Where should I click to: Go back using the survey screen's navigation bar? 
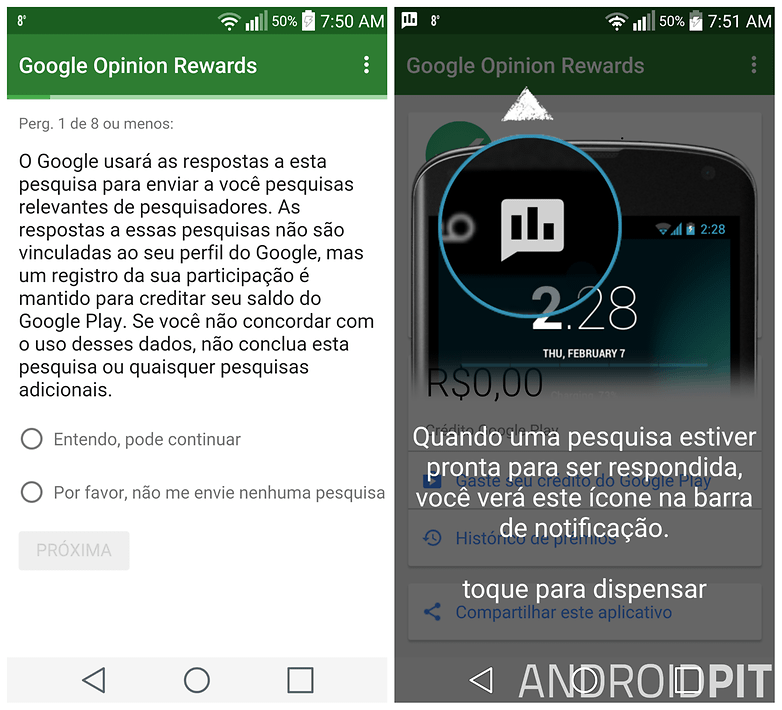[94, 681]
